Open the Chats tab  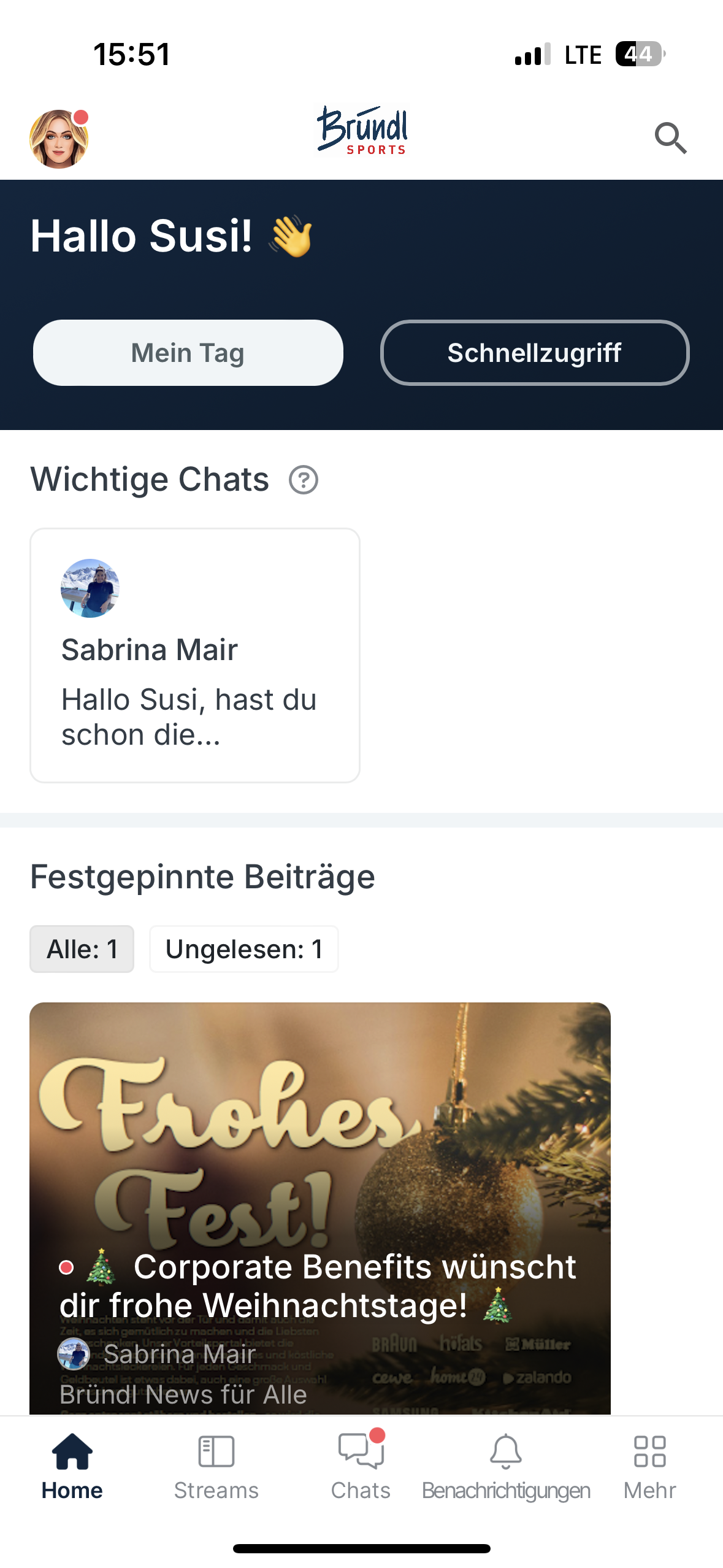(x=361, y=1466)
